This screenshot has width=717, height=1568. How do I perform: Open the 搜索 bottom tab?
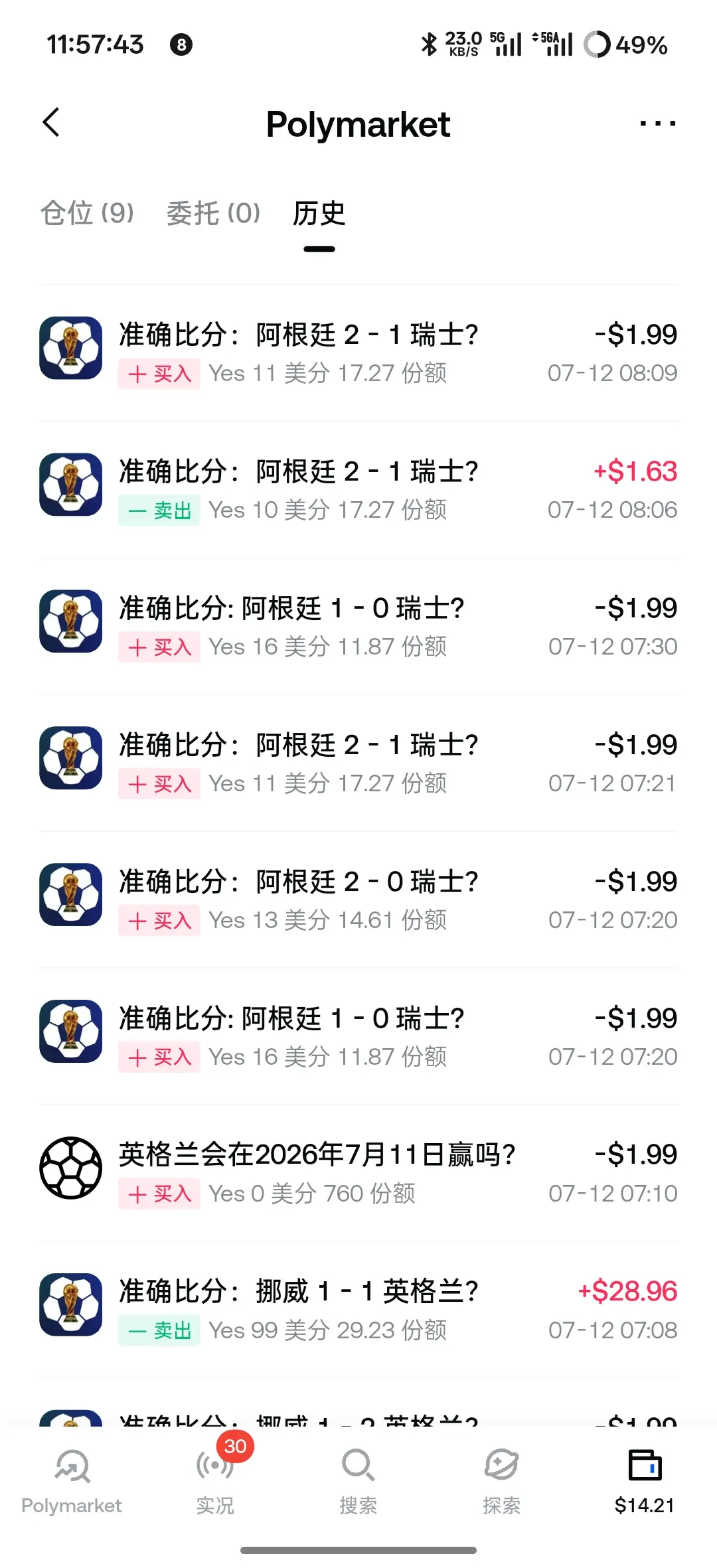pyautogui.click(x=358, y=1482)
